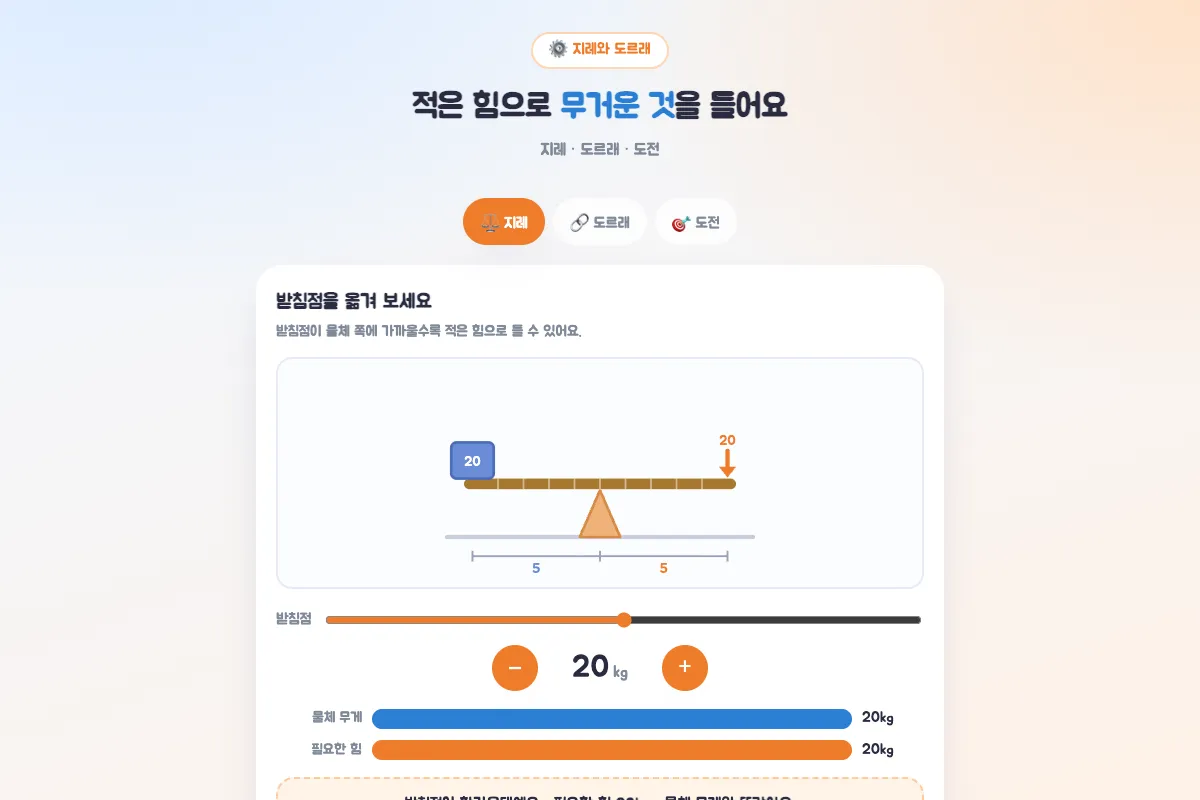Increase the weight with the plus button

tap(685, 667)
